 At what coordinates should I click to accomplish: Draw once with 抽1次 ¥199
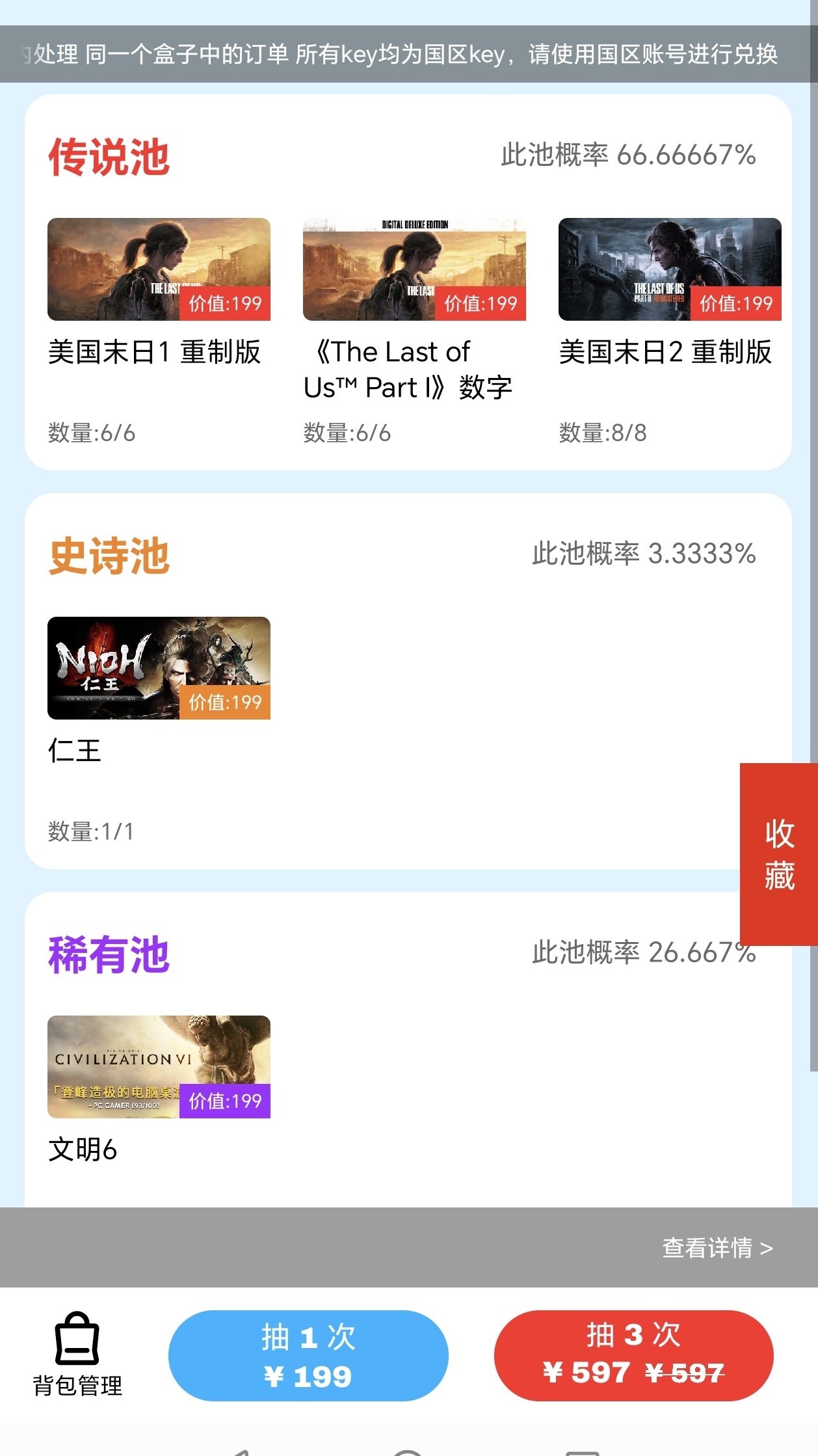pos(308,1356)
